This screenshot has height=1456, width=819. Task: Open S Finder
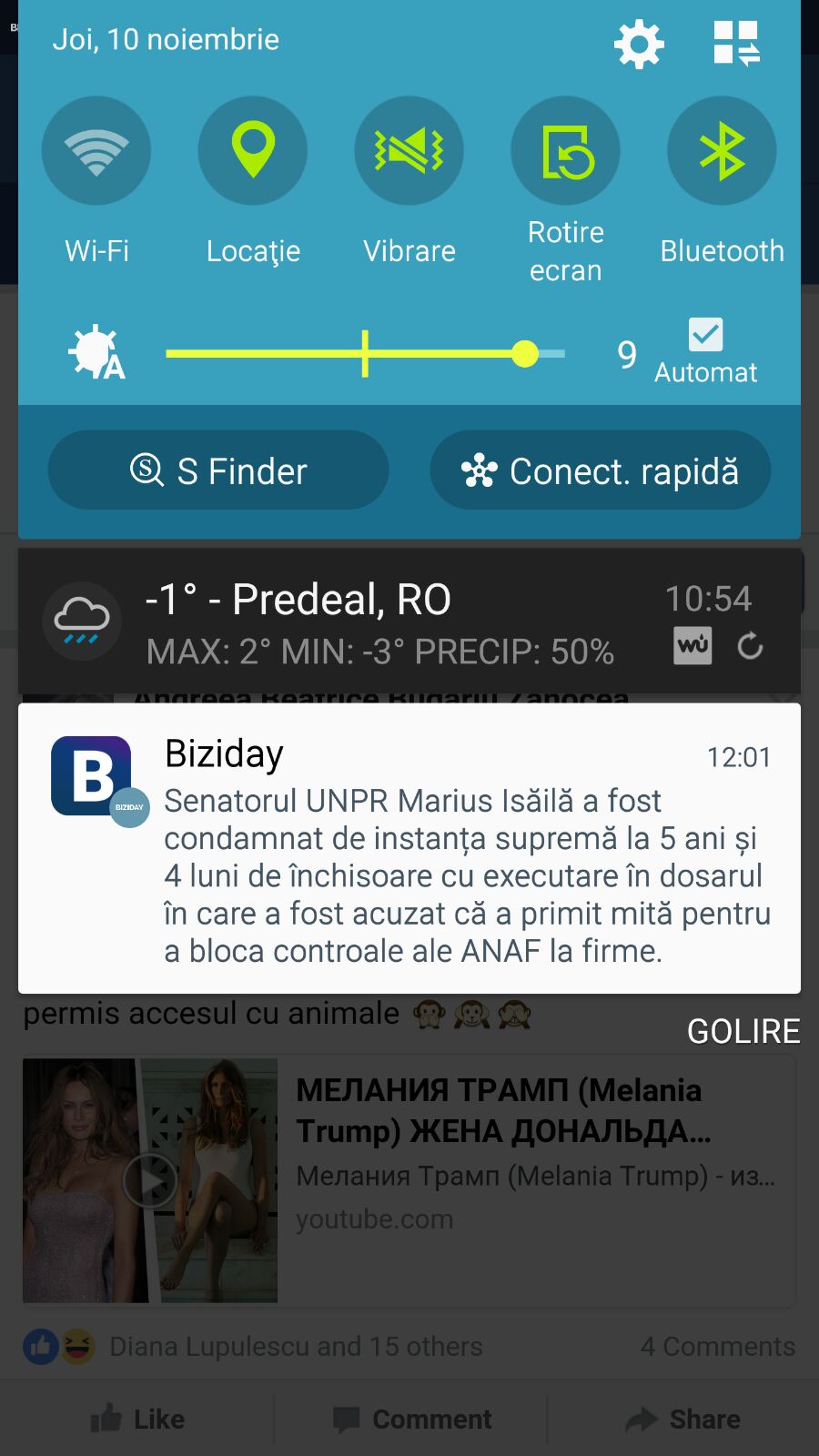[x=218, y=470]
